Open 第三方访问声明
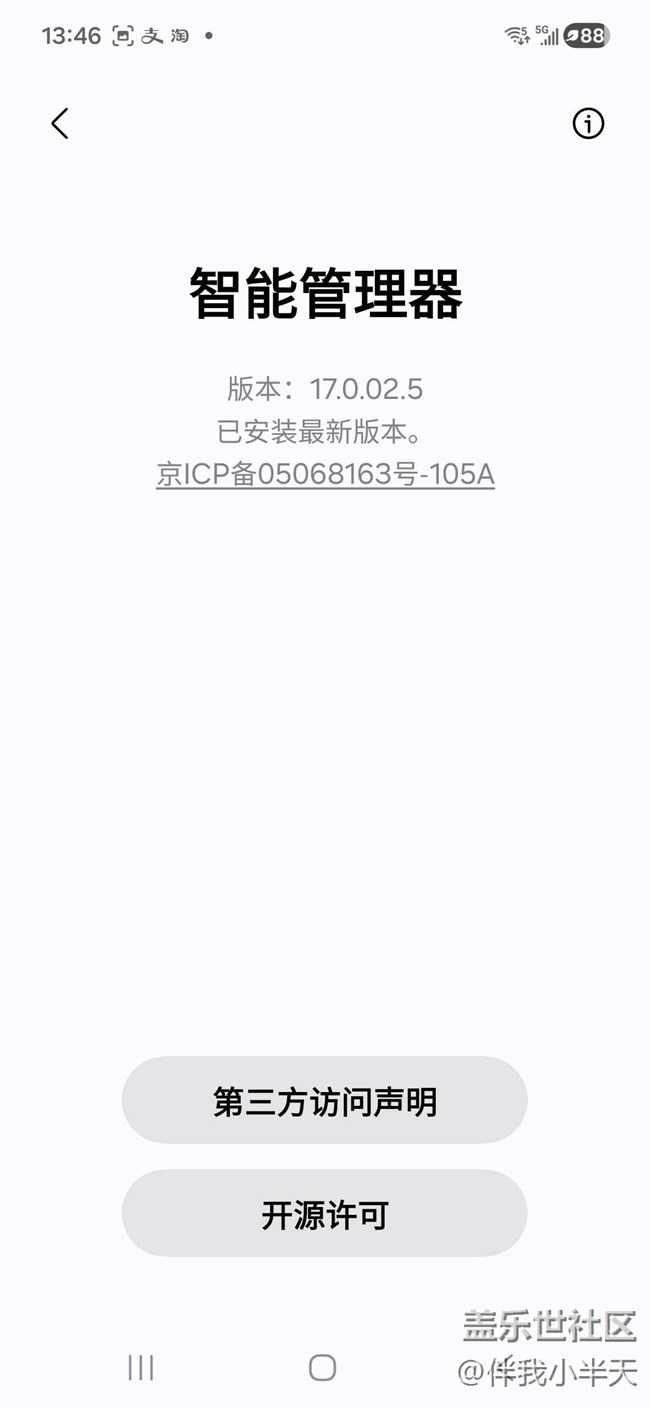Viewport: 650px width, 1408px height. click(x=324, y=1101)
